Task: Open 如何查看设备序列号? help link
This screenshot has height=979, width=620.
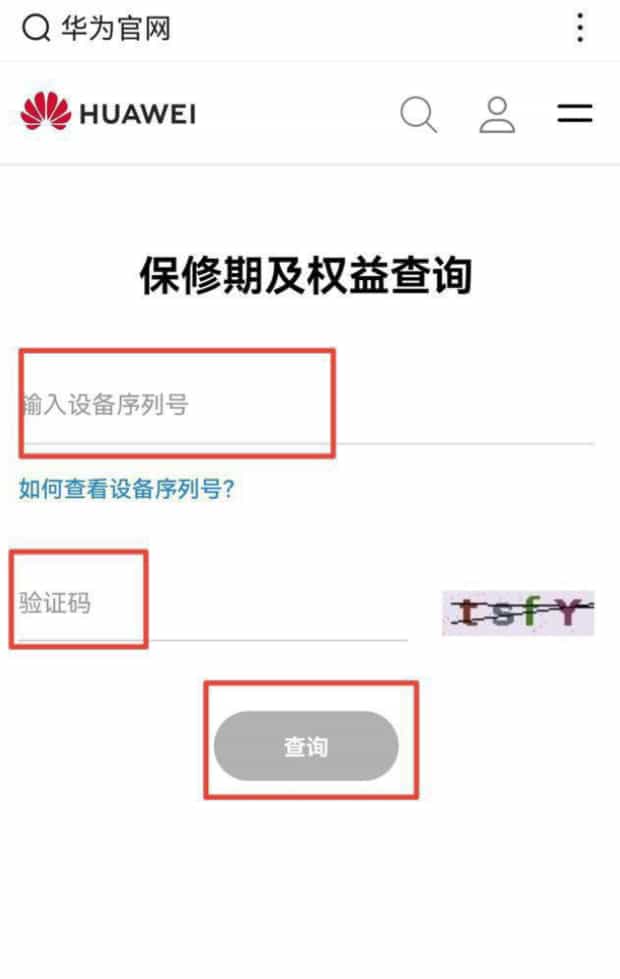Action: pyautogui.click(x=126, y=489)
